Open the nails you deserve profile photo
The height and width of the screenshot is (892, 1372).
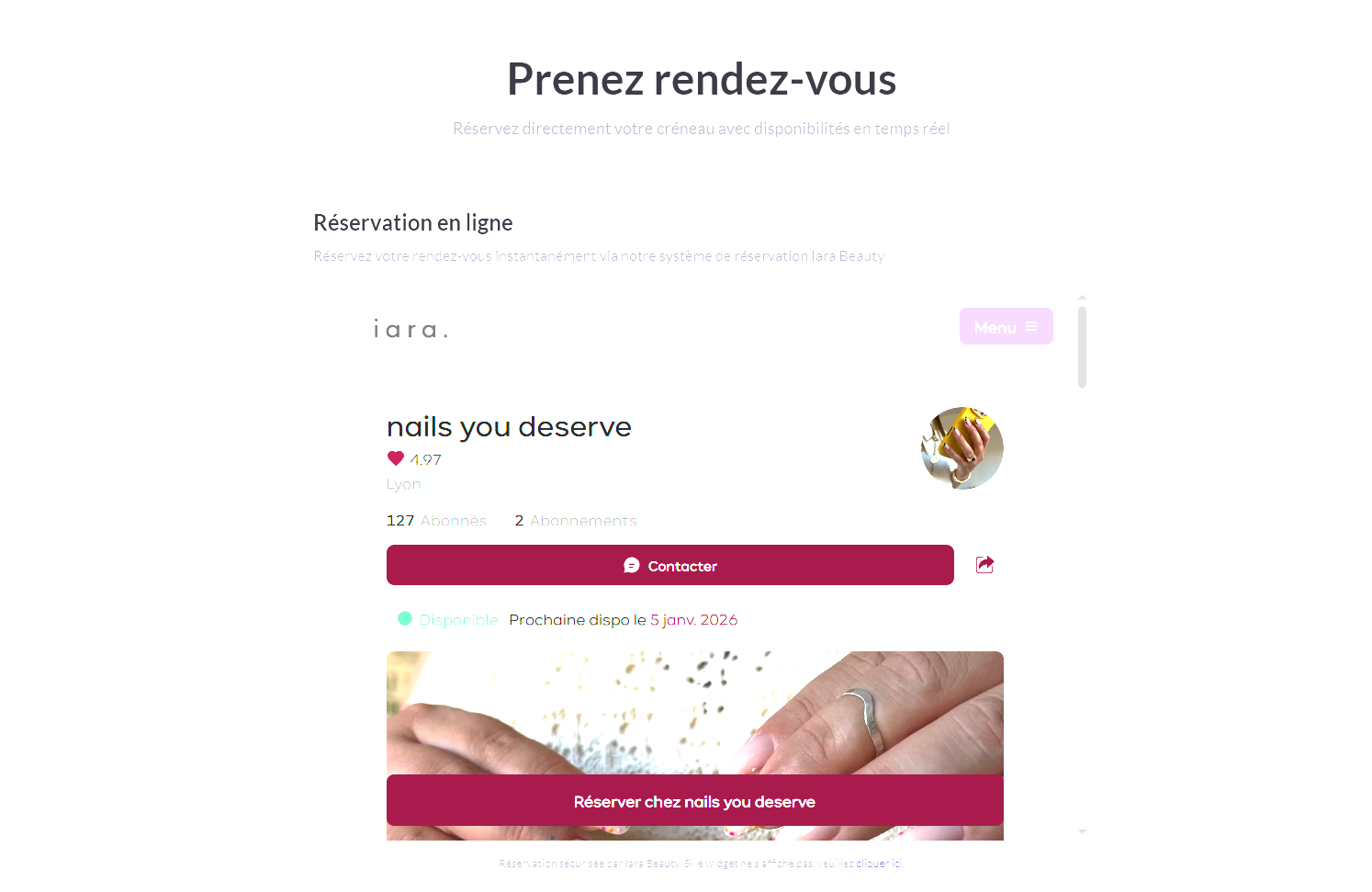962,448
